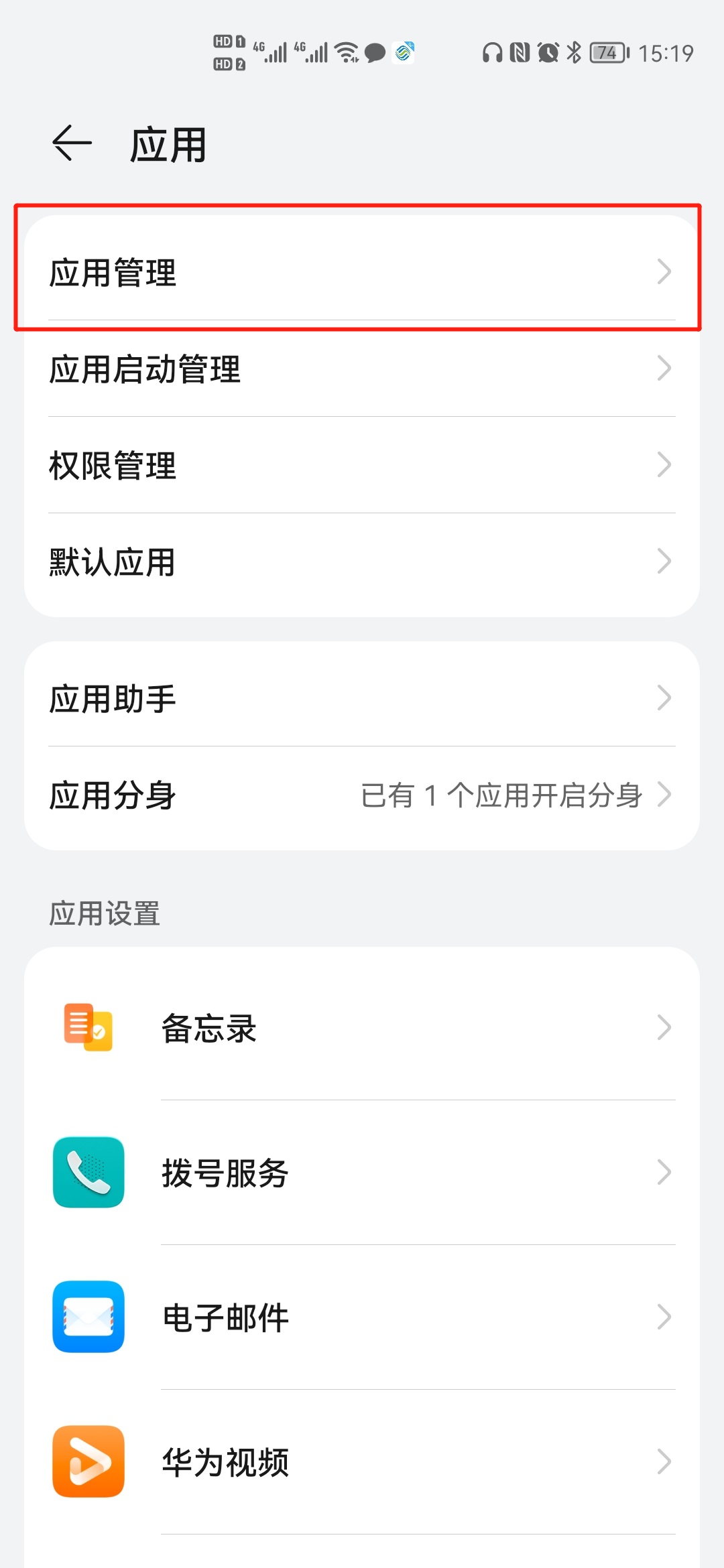Open 应用助手
Viewport: 724px width, 1568px height.
pos(268,698)
